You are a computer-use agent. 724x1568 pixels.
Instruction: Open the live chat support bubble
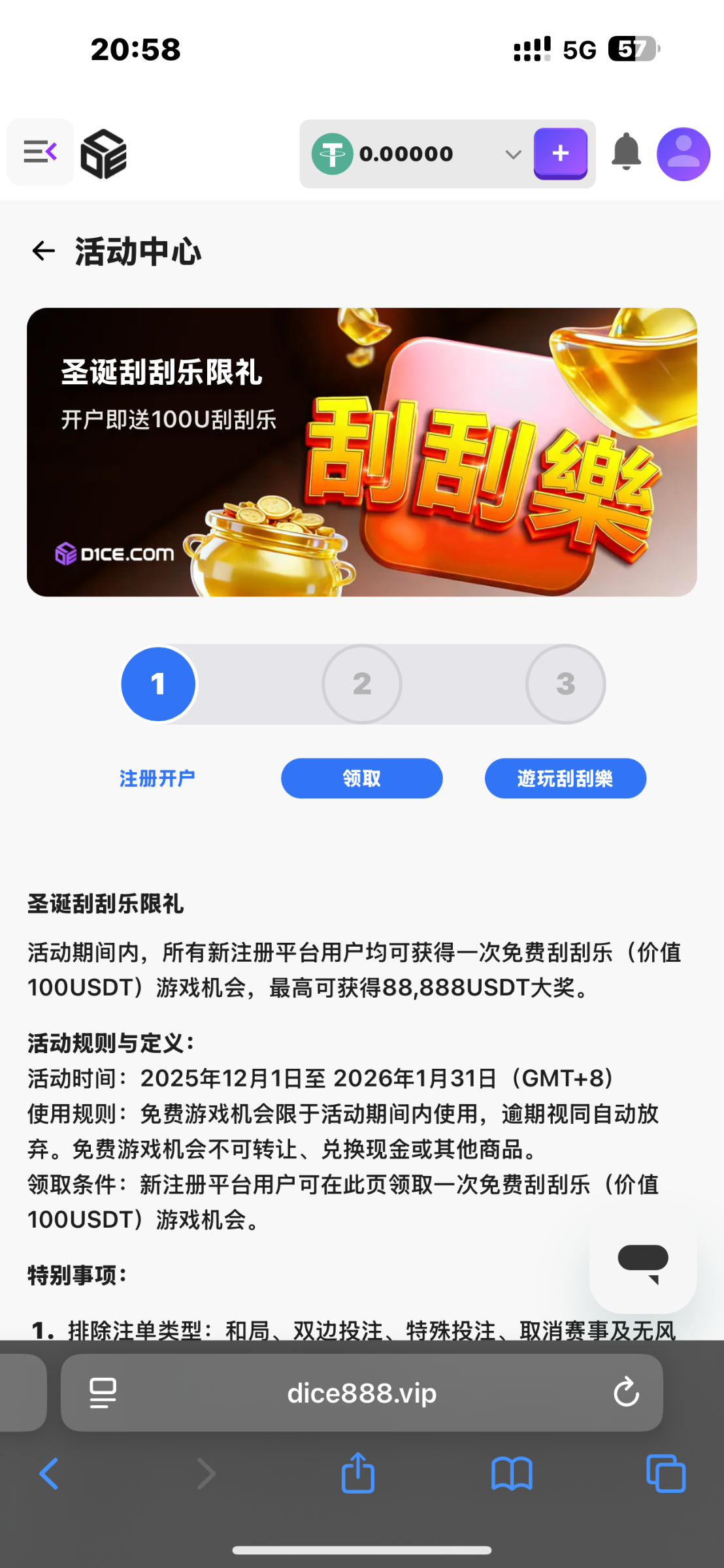642,1262
